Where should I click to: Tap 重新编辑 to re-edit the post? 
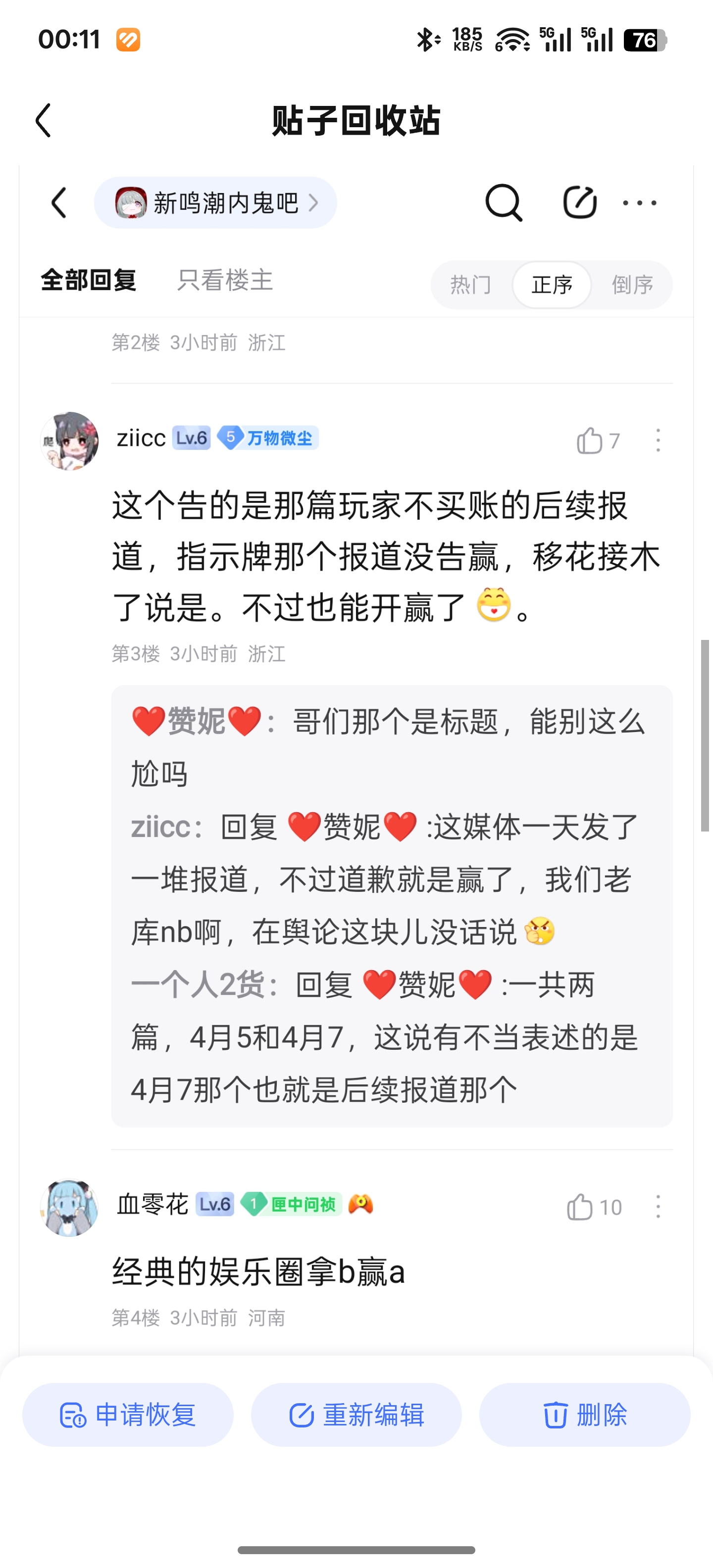pyautogui.click(x=356, y=1415)
